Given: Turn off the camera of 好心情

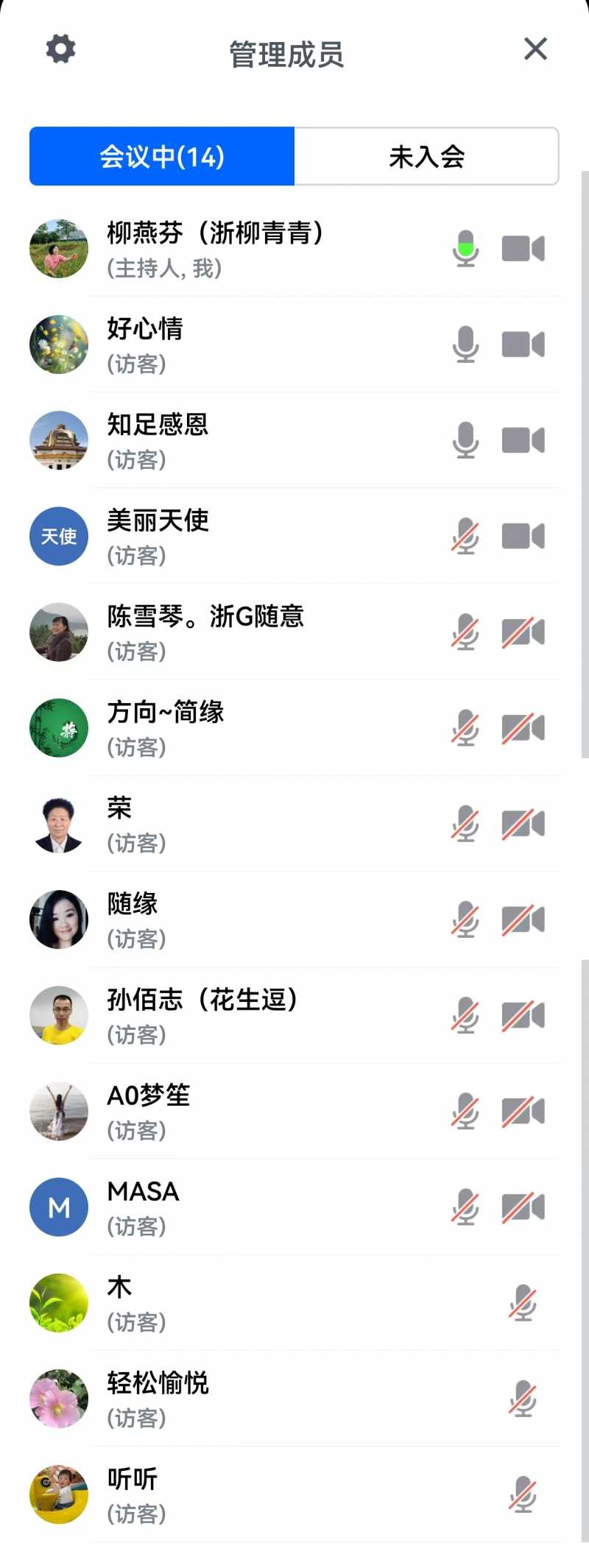Looking at the screenshot, I should pyautogui.click(x=523, y=345).
